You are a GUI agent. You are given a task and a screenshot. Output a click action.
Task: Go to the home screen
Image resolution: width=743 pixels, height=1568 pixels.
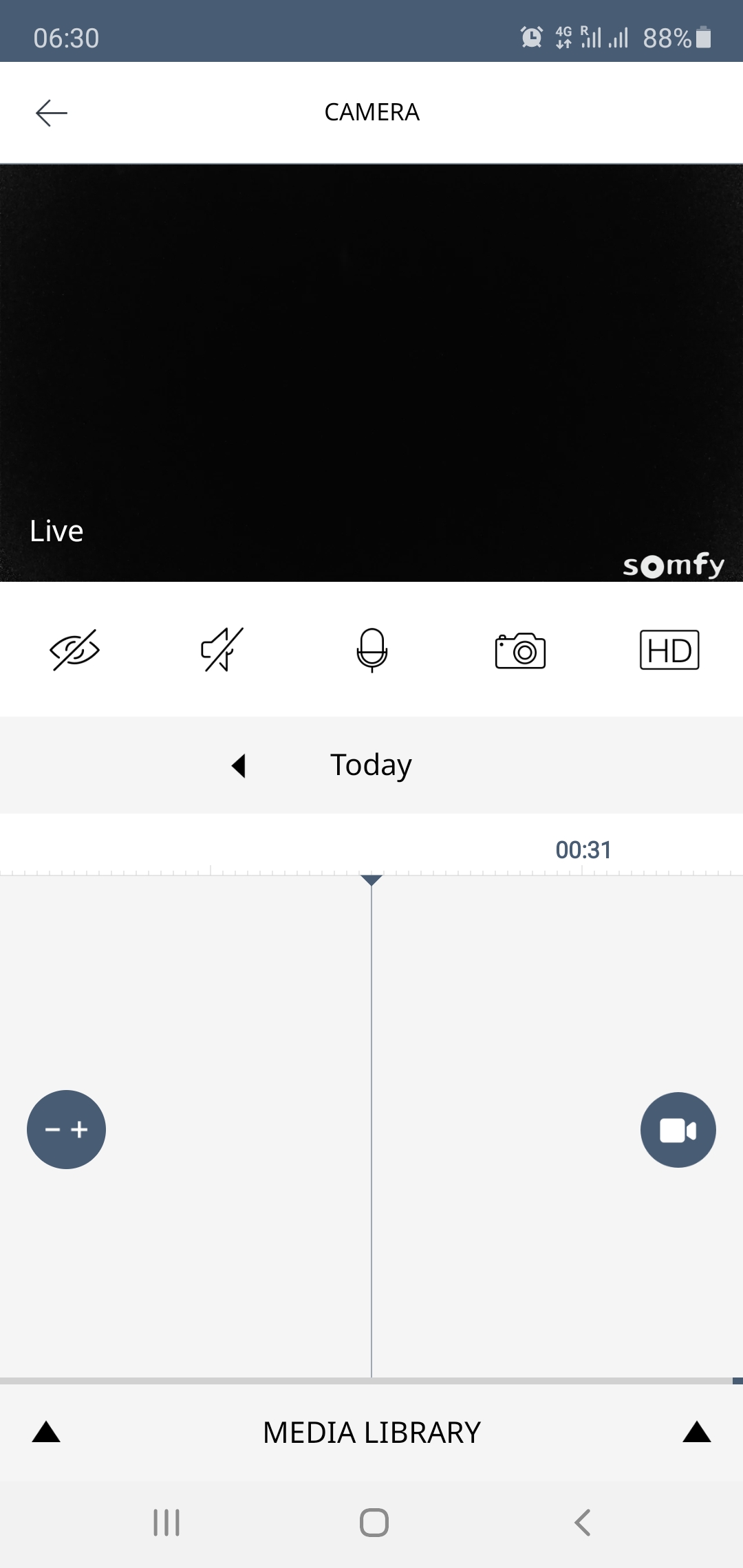point(374,1523)
